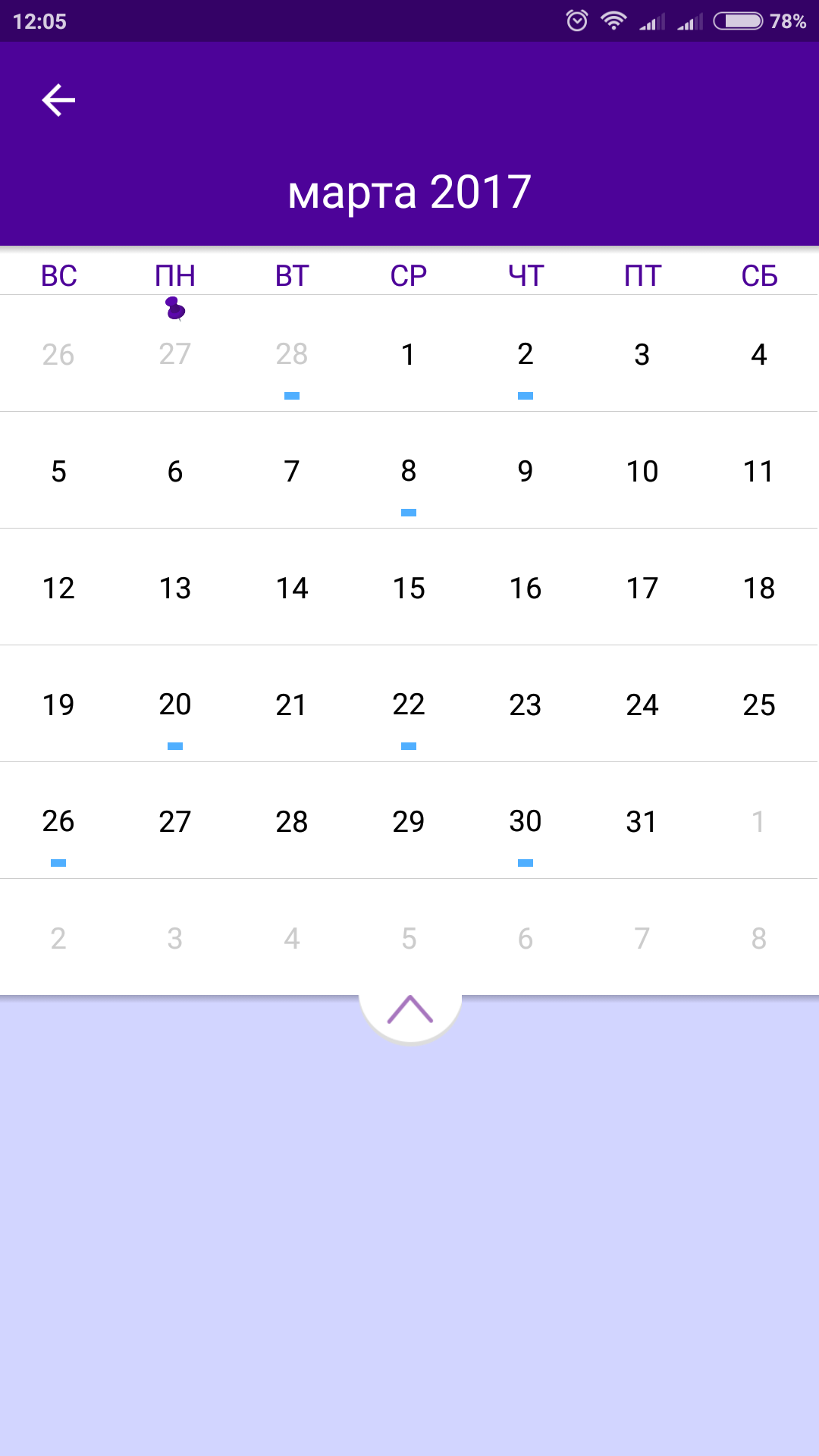Tap the greyed-out February 28 date
Screen dimensions: 819x1456
292,354
